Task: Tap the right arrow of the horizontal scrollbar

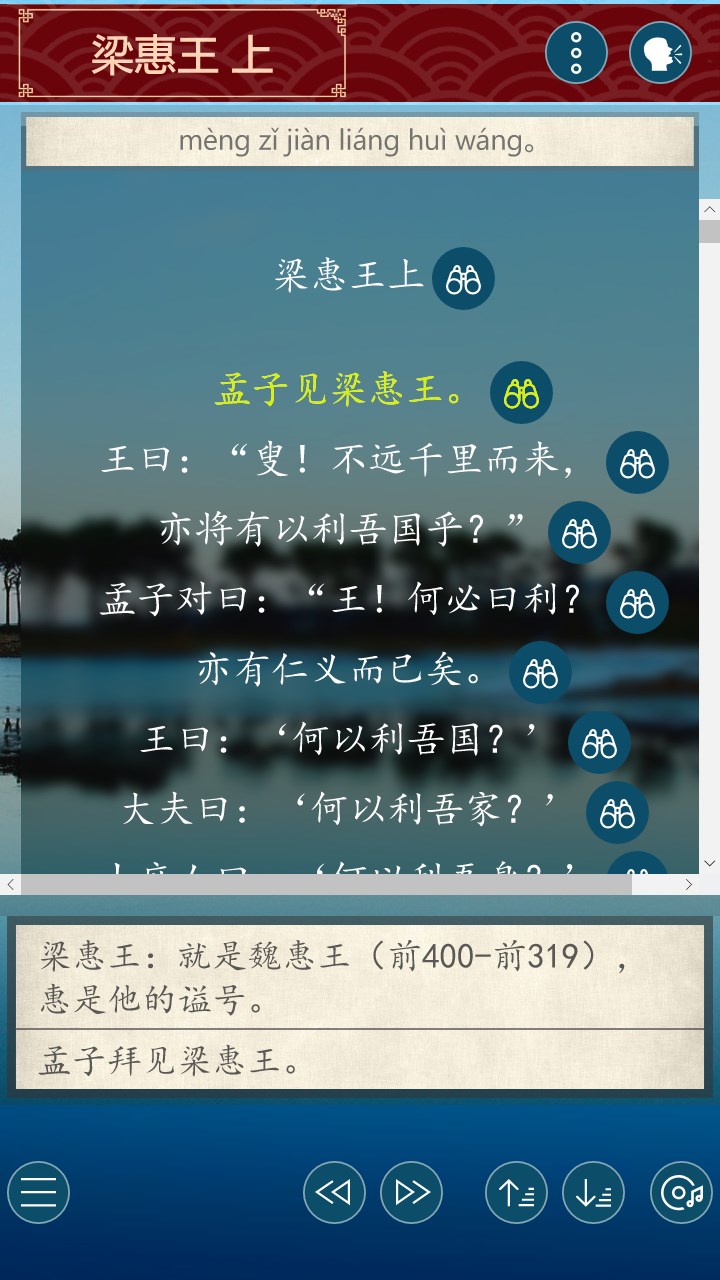Action: point(688,885)
